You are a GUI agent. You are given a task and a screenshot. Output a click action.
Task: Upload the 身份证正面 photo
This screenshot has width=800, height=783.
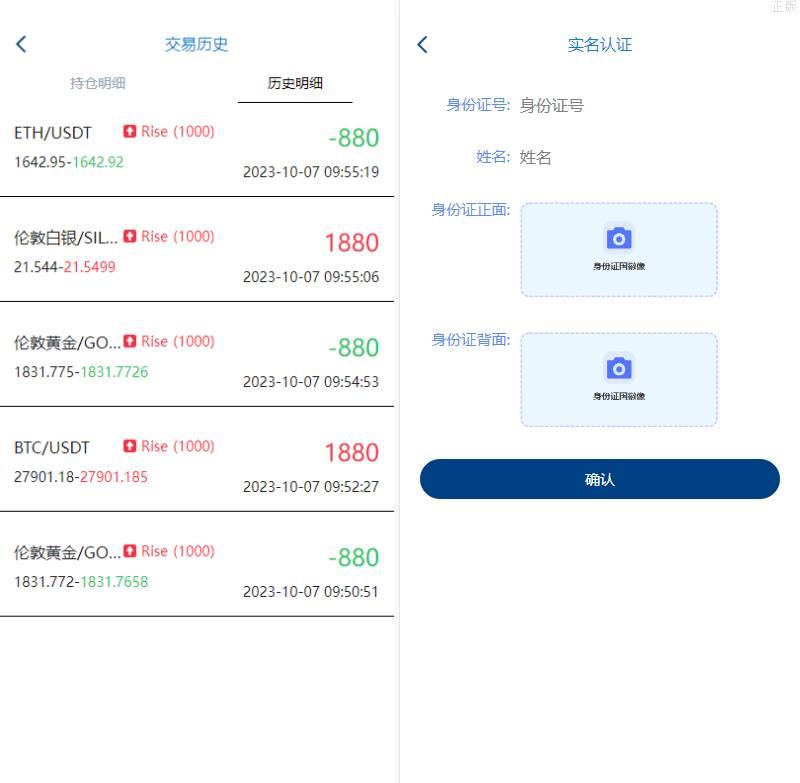tap(619, 249)
